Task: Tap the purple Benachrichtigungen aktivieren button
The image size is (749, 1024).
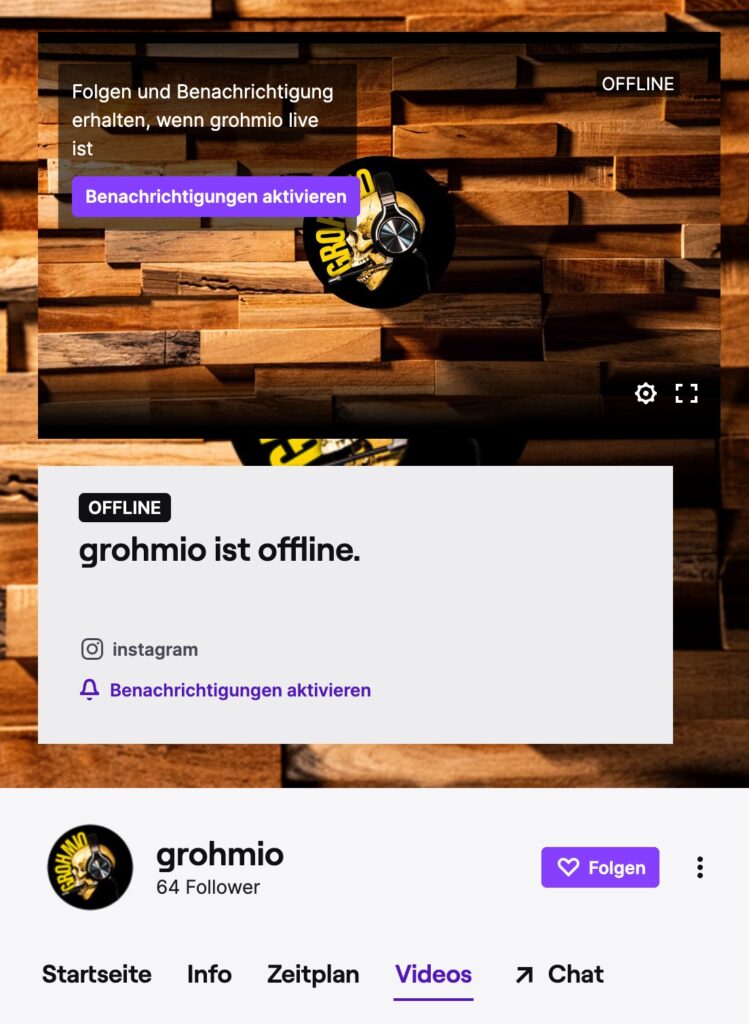Action: pyautogui.click(x=216, y=197)
